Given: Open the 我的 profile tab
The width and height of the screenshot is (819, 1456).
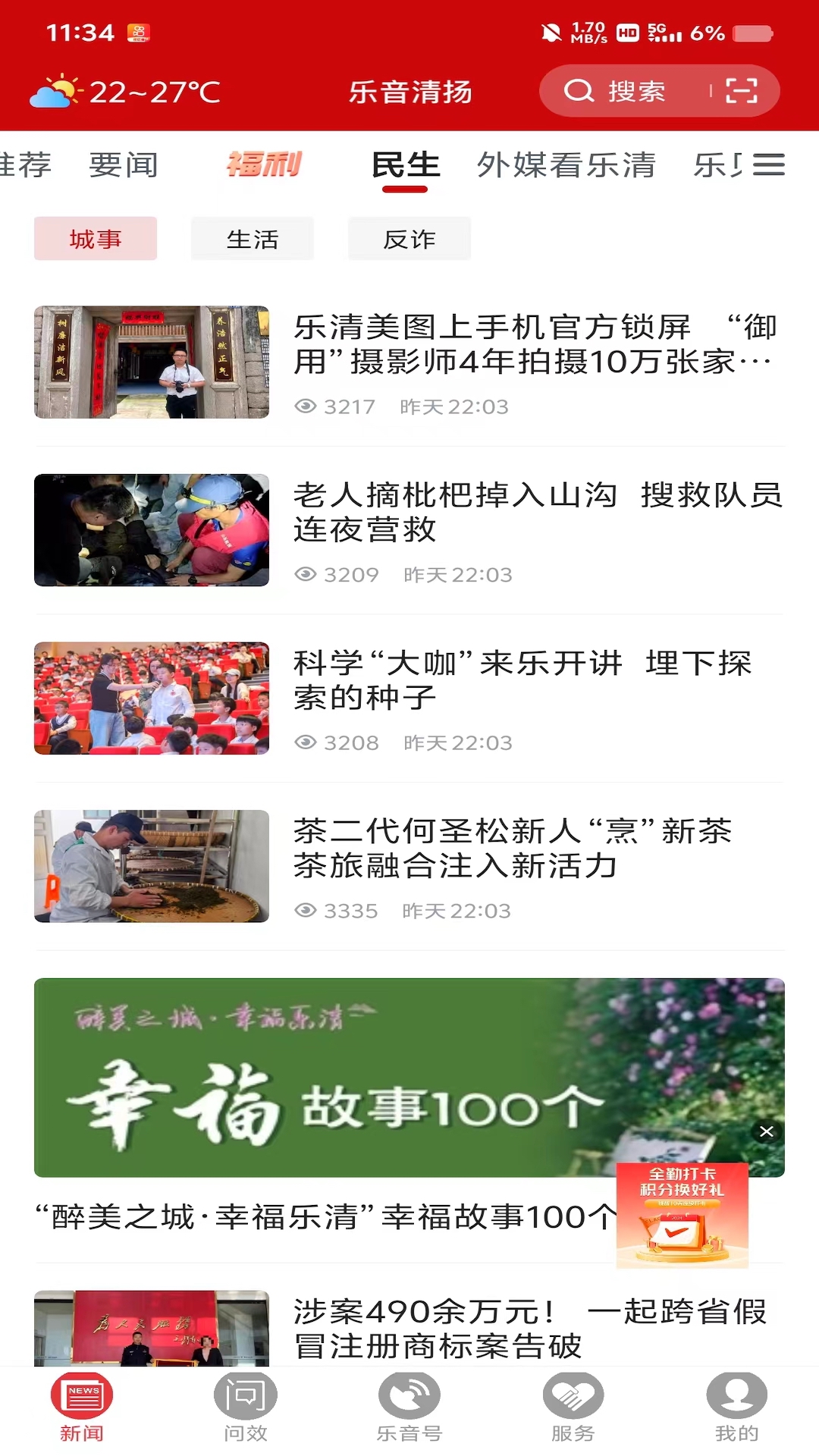Looking at the screenshot, I should point(736,1406).
